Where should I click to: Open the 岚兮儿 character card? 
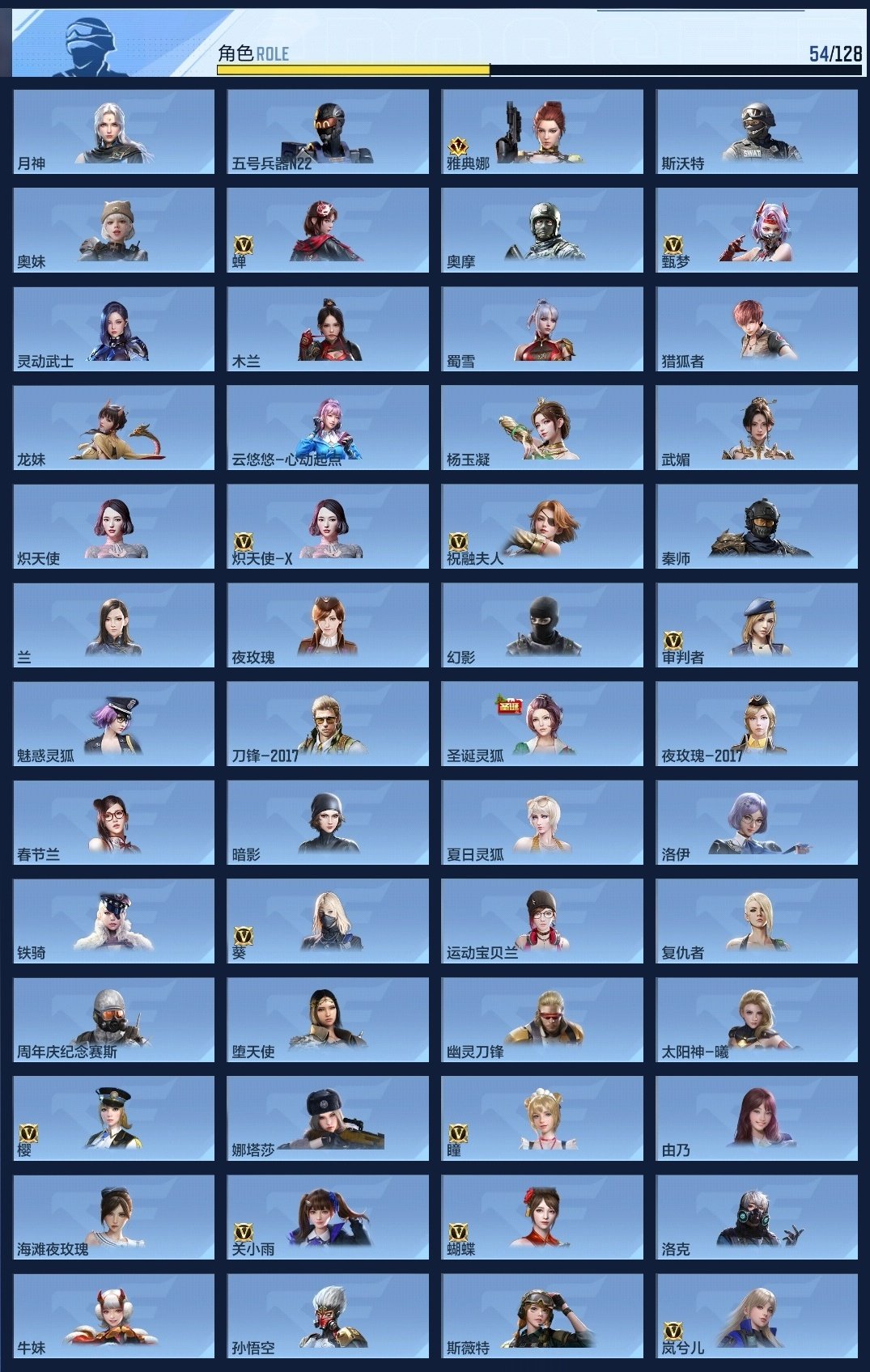coord(757,1315)
